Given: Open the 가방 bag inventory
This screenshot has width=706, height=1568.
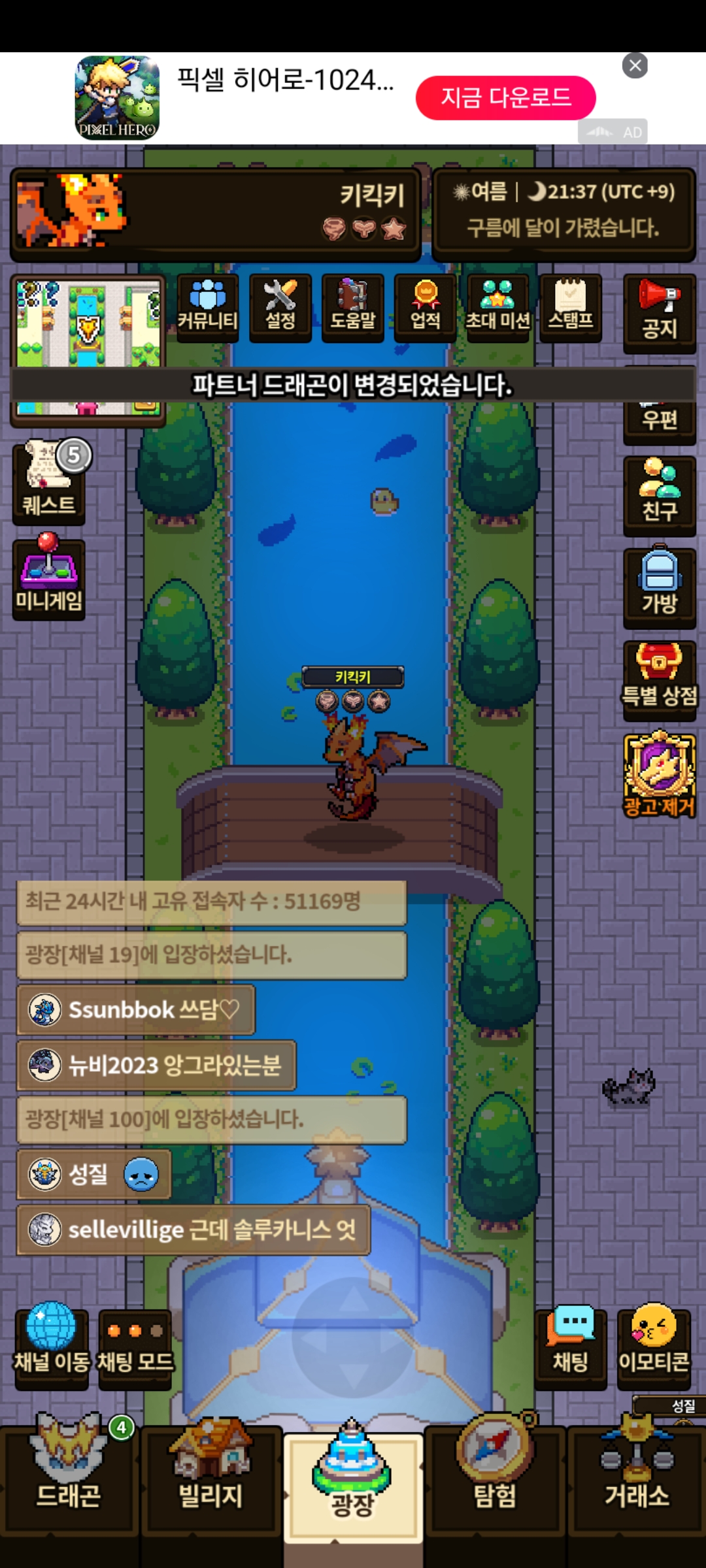Looking at the screenshot, I should point(659,585).
